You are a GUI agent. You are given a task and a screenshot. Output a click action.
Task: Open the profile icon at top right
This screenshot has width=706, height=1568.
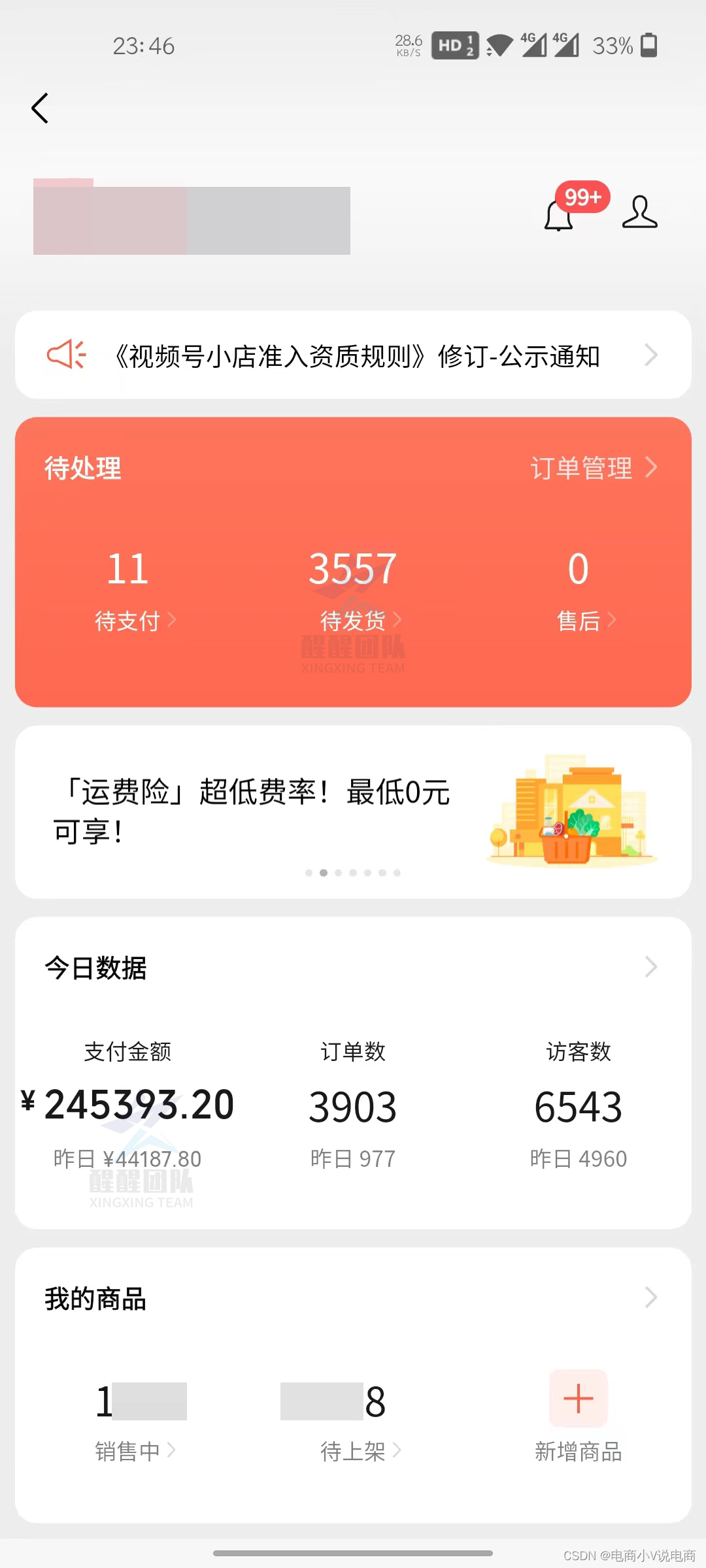coord(639,212)
